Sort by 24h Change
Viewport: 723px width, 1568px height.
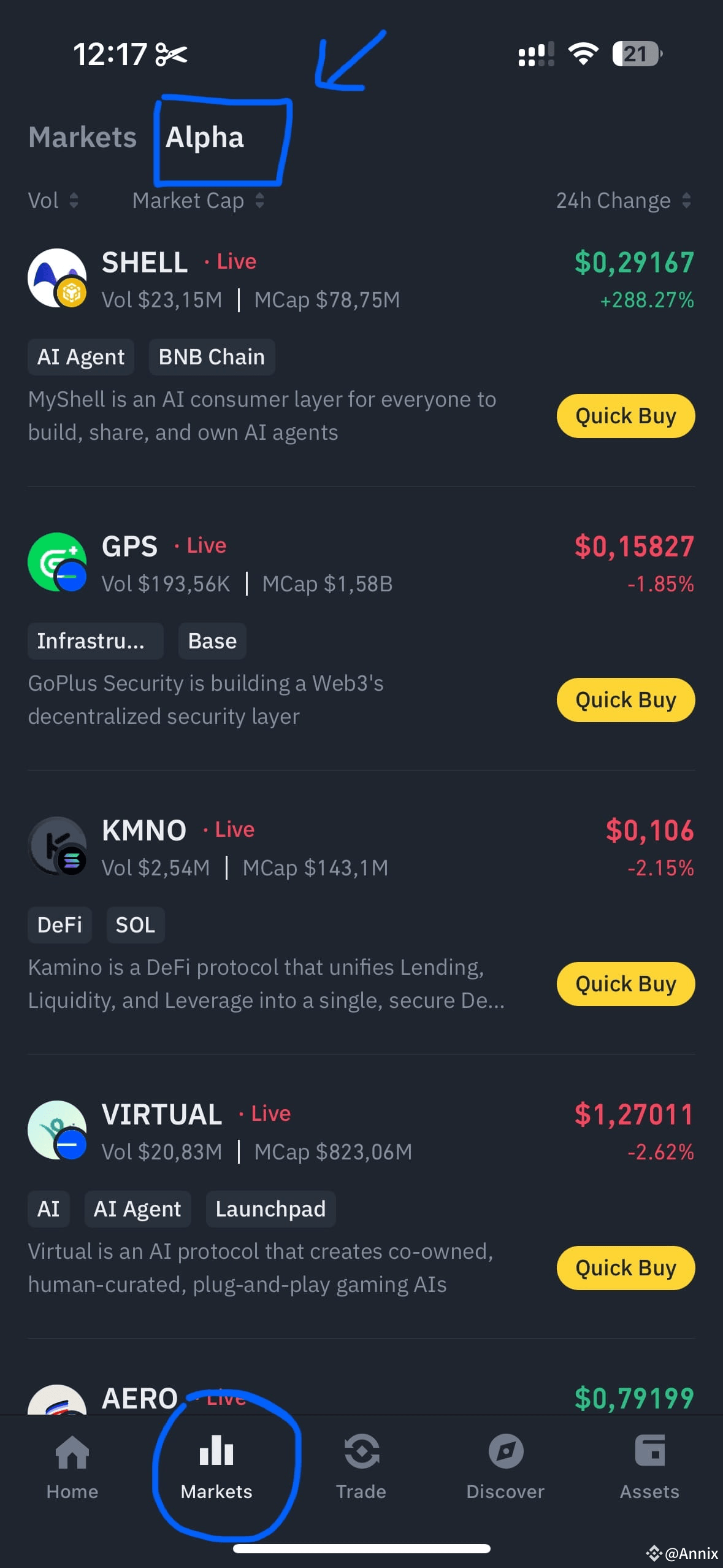coord(622,201)
